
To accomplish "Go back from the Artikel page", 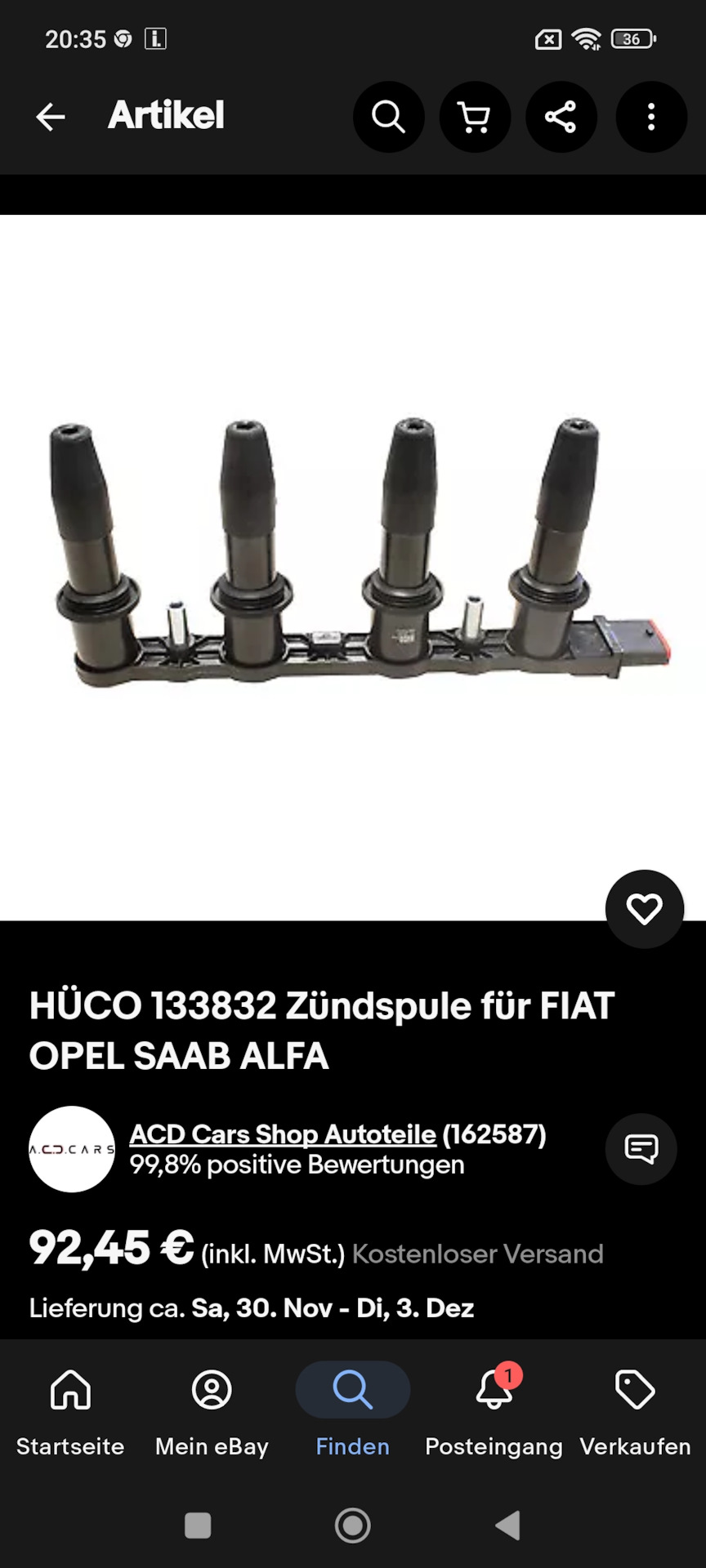I will 51,117.
